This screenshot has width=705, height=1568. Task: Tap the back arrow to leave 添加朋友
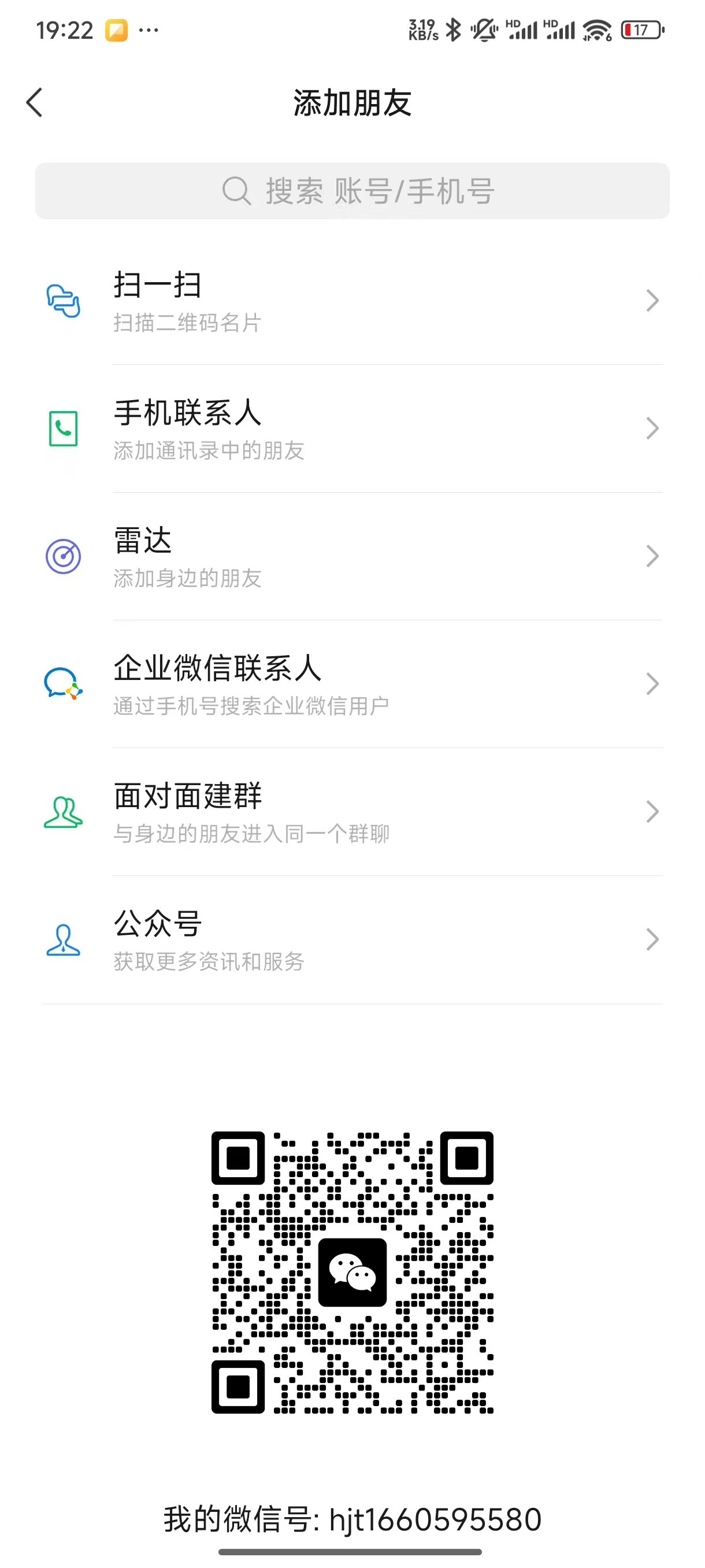[x=35, y=102]
